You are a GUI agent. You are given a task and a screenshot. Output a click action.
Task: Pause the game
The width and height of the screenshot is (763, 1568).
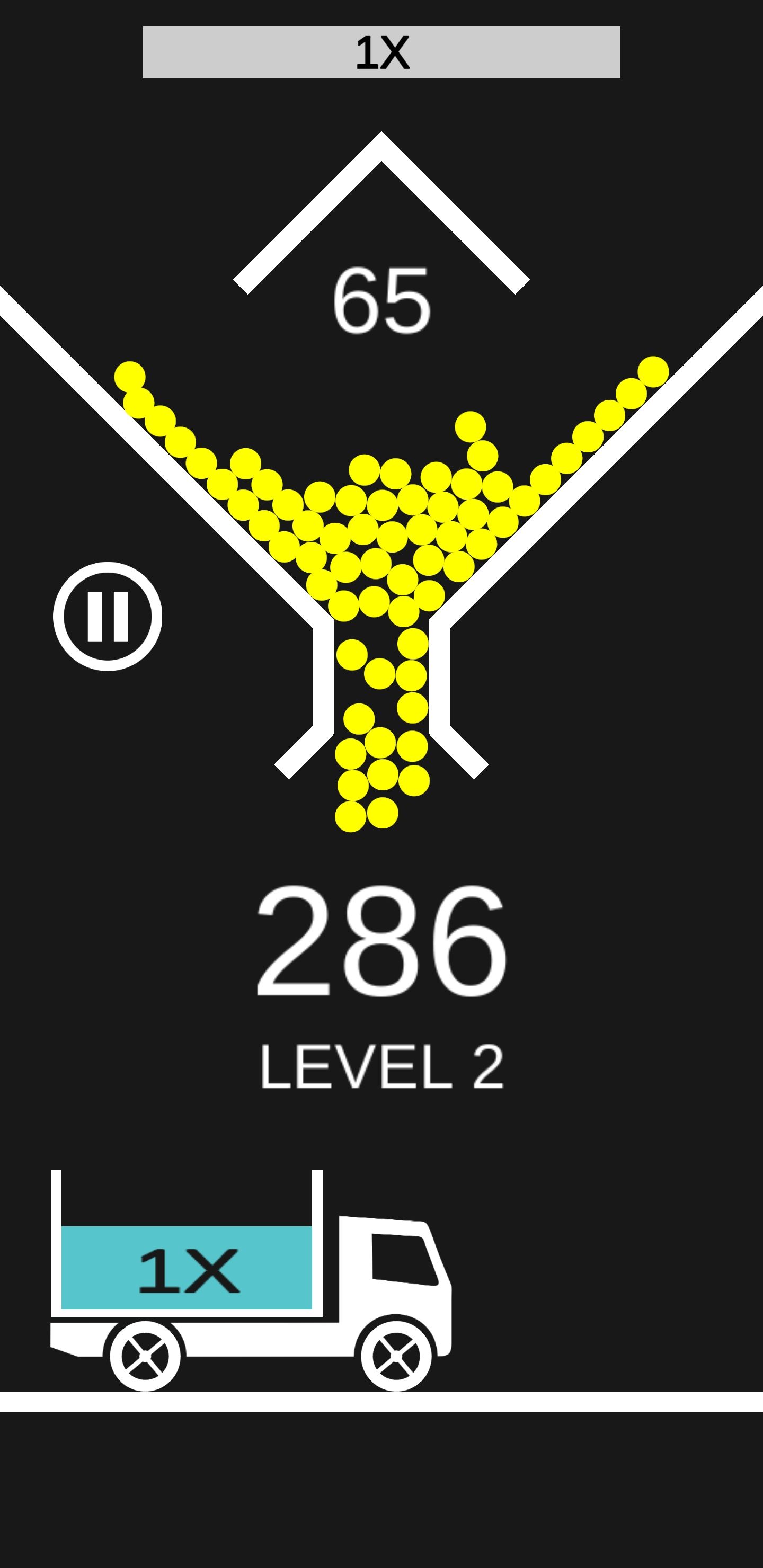pyautogui.click(x=107, y=616)
